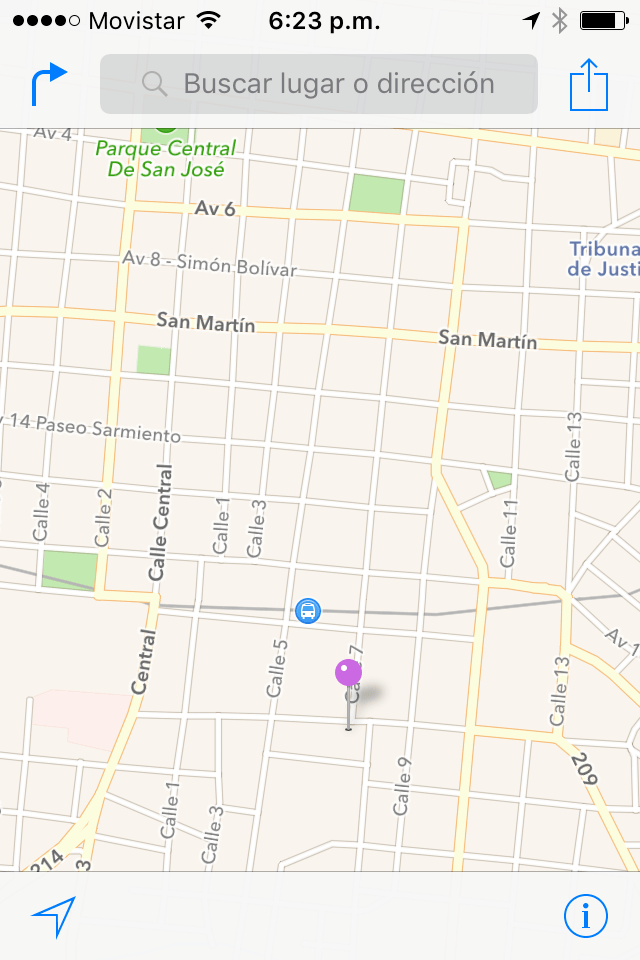Select the purple dropped pin
This screenshot has width=640, height=960.
point(348,673)
